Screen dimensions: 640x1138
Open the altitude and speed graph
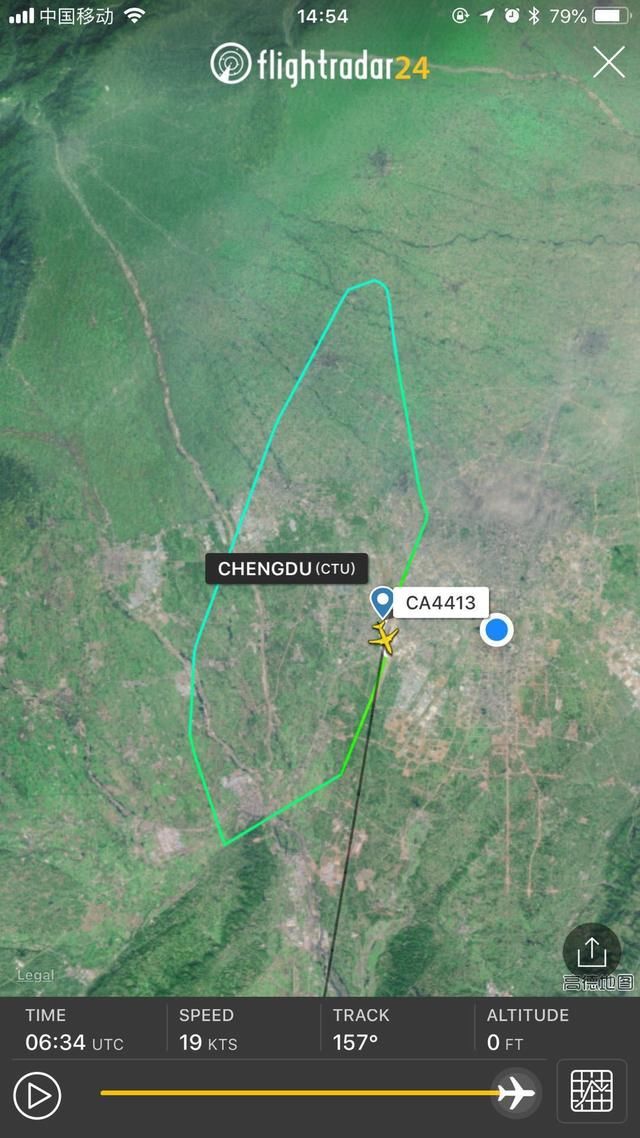(591, 1091)
